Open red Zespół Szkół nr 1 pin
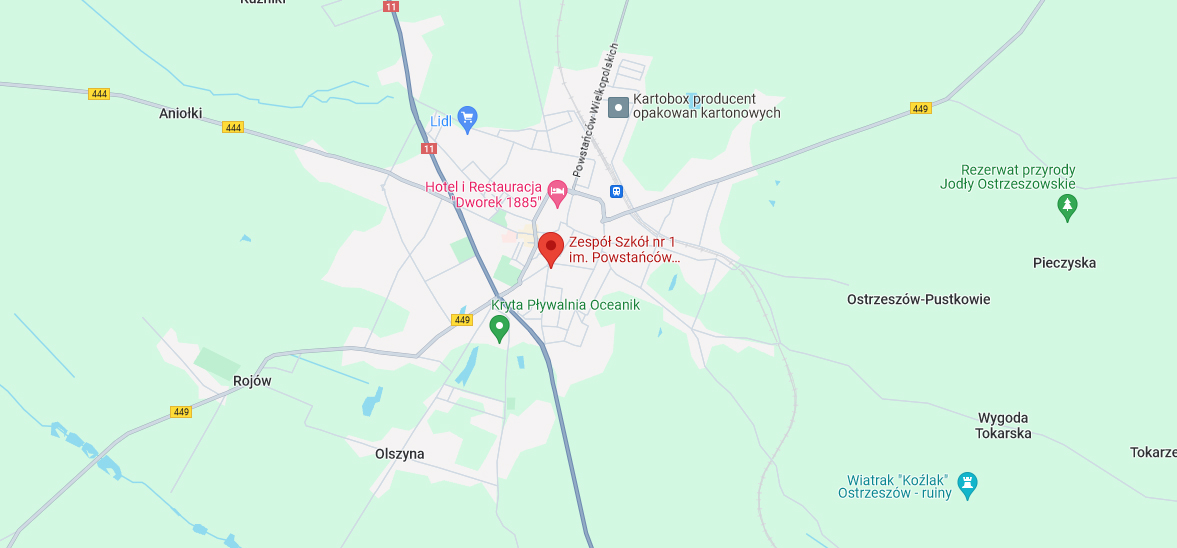Image resolution: width=1177 pixels, height=548 pixels. pyautogui.click(x=551, y=247)
